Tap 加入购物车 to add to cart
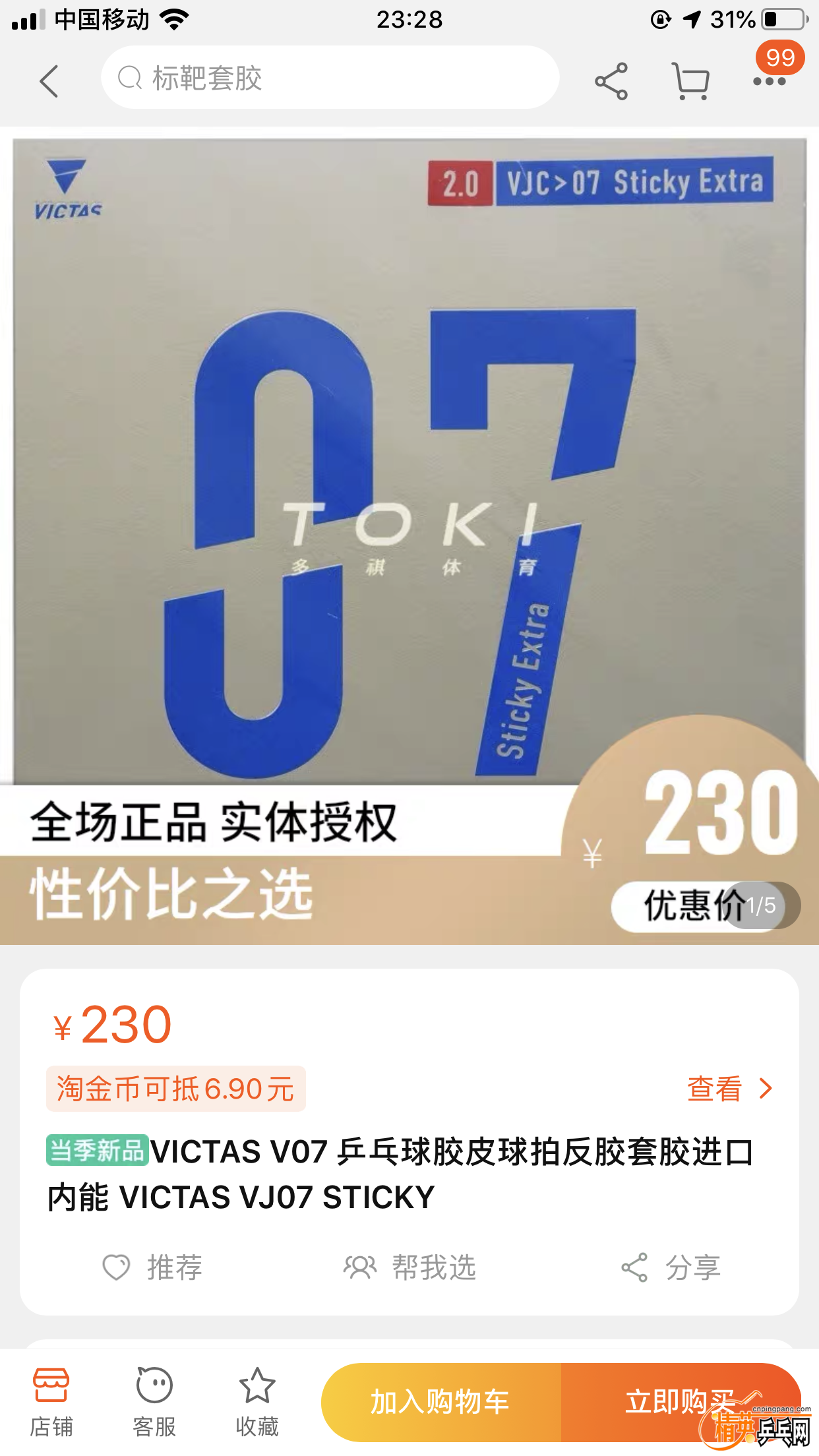This screenshot has width=819, height=1456. click(x=440, y=1402)
